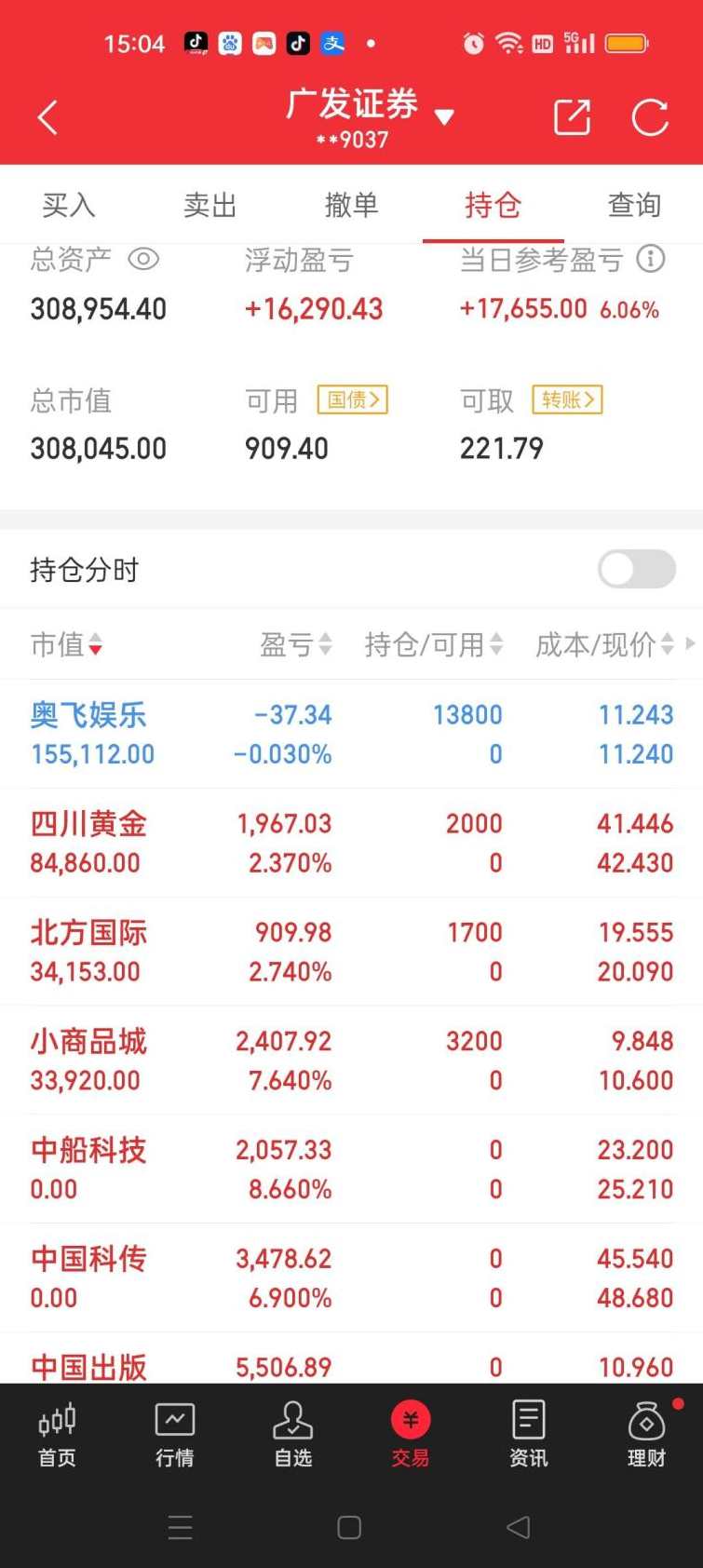703x1568 pixels.
Task: Tap the share icon in the header
Action: coord(572,118)
